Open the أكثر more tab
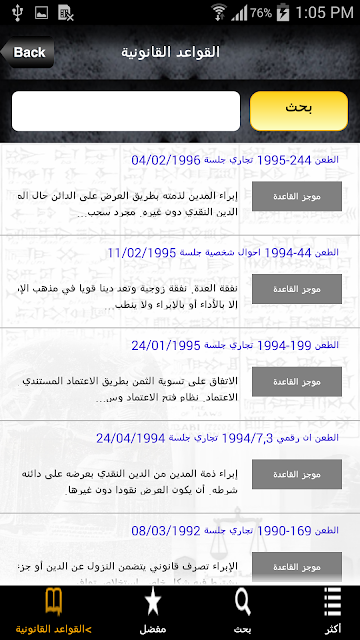 pos(333,613)
